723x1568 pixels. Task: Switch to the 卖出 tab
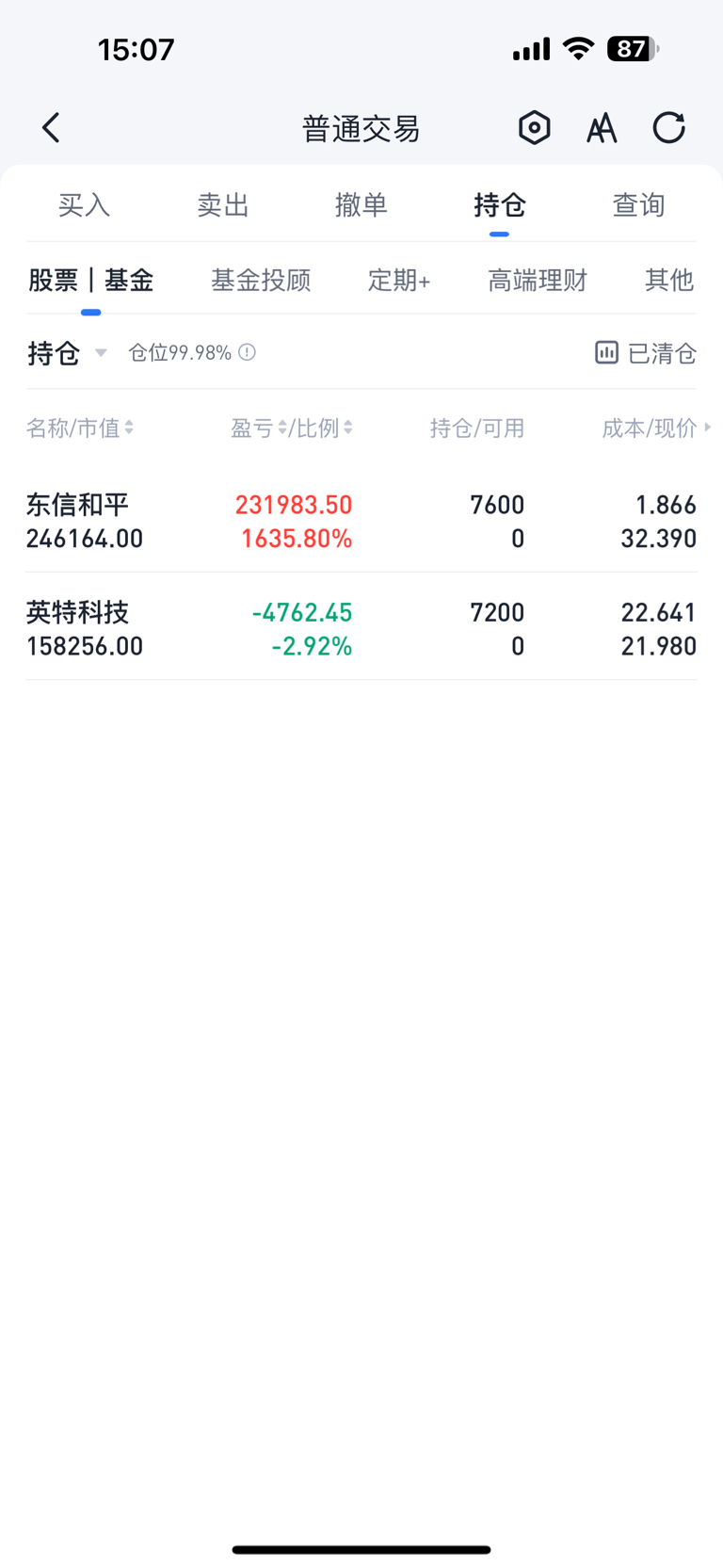coord(223,205)
